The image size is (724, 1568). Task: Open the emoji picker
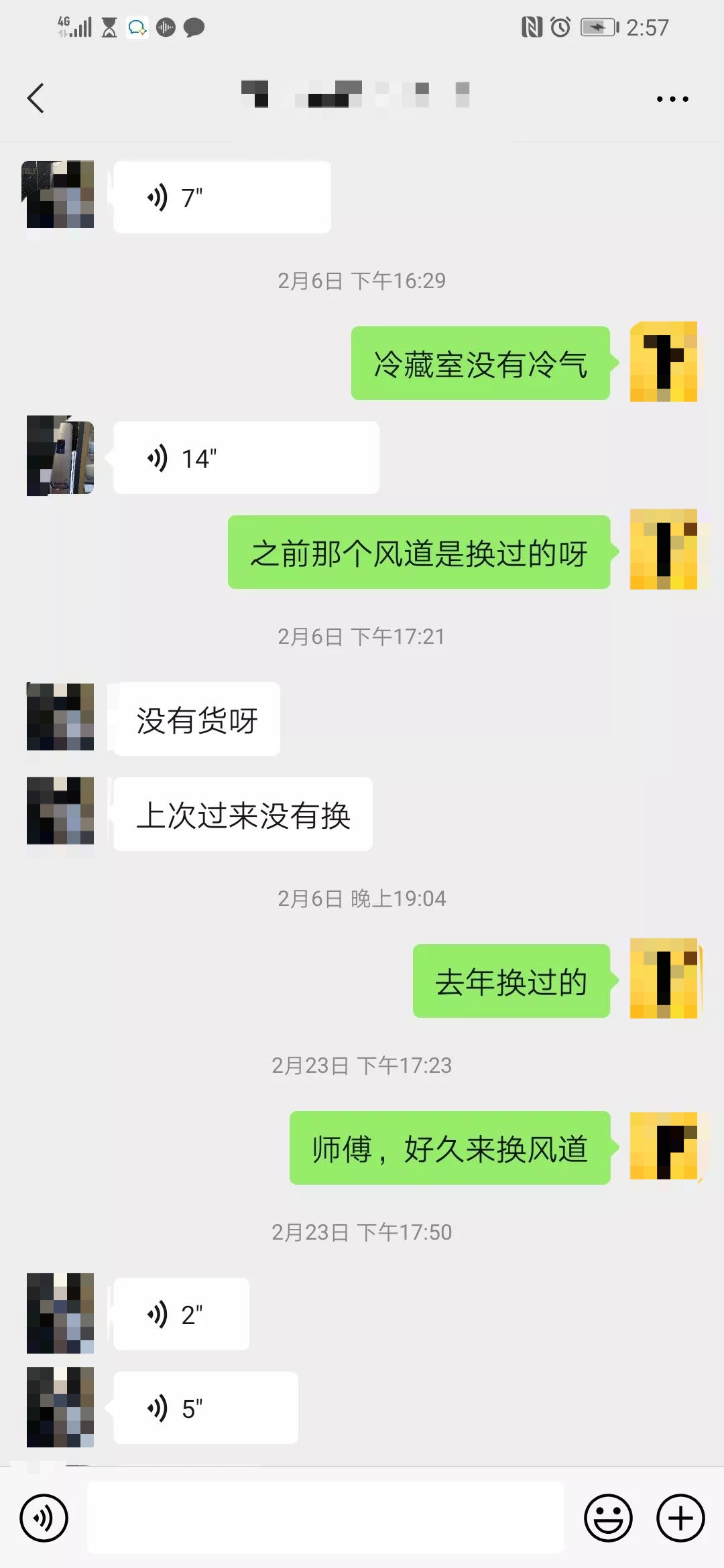(x=608, y=1518)
